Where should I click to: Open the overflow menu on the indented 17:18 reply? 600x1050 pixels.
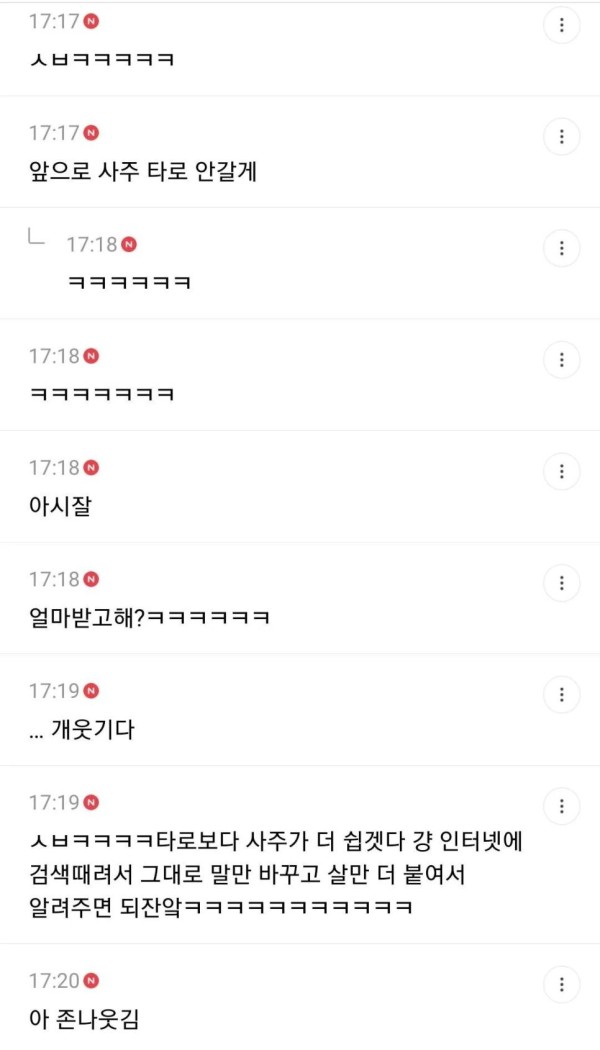tap(562, 248)
